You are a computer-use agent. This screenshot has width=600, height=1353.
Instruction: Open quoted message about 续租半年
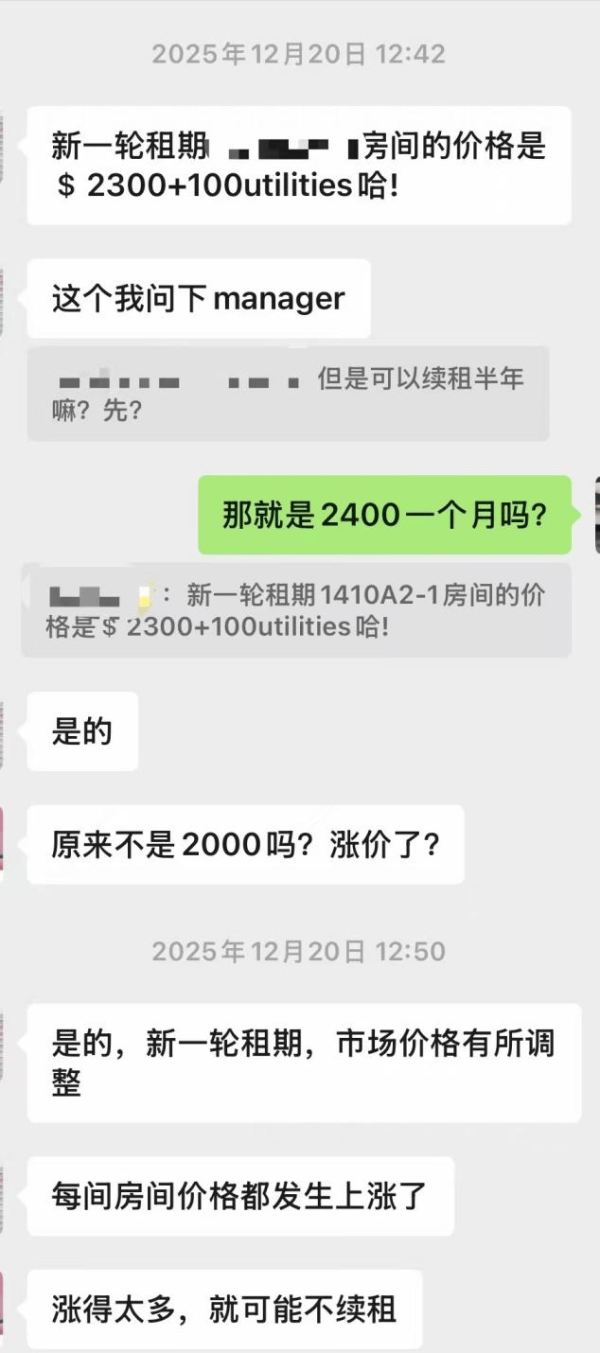pyautogui.click(x=288, y=394)
